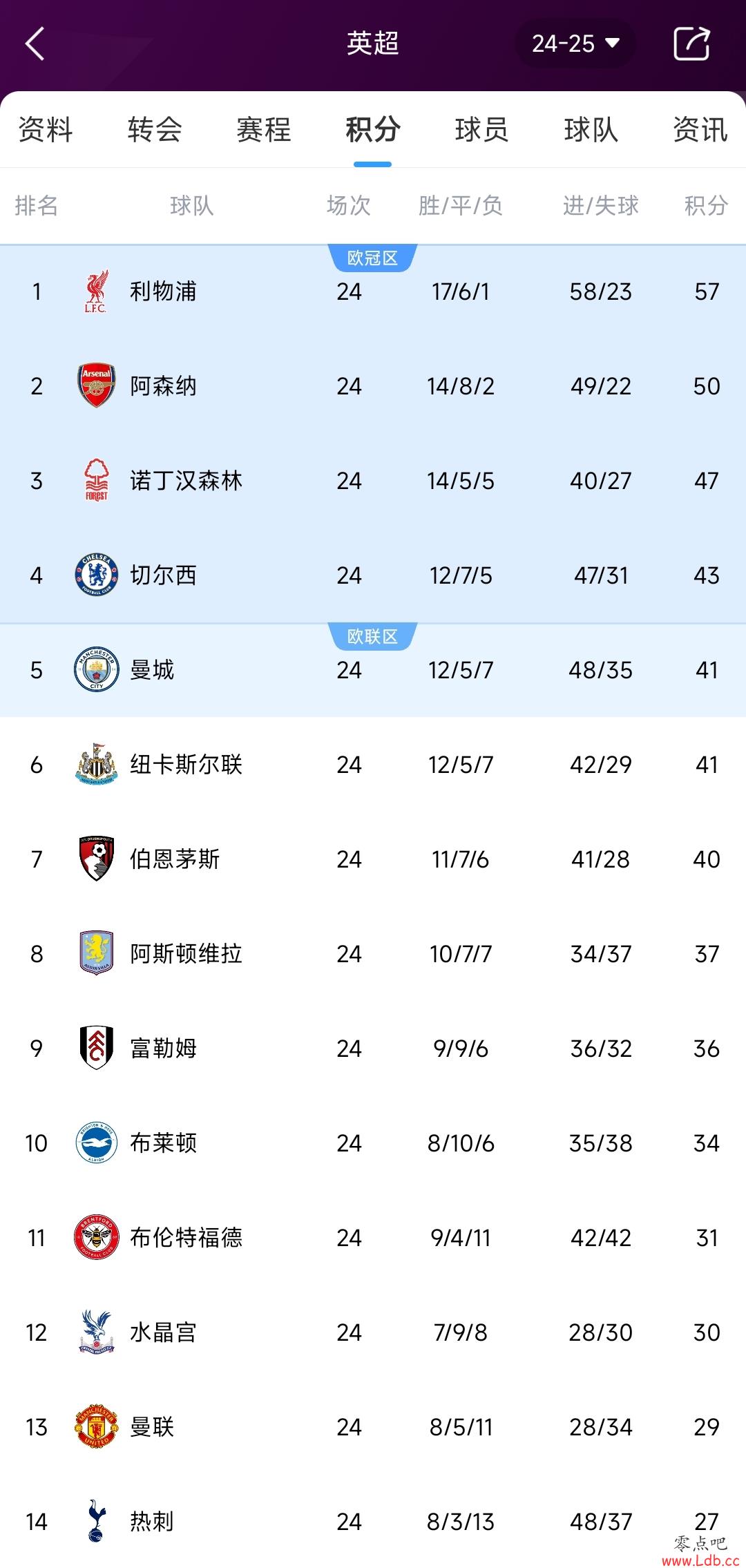This screenshot has height=1568, width=746.
Task: Go back using the top-left arrow
Action: click(35, 44)
